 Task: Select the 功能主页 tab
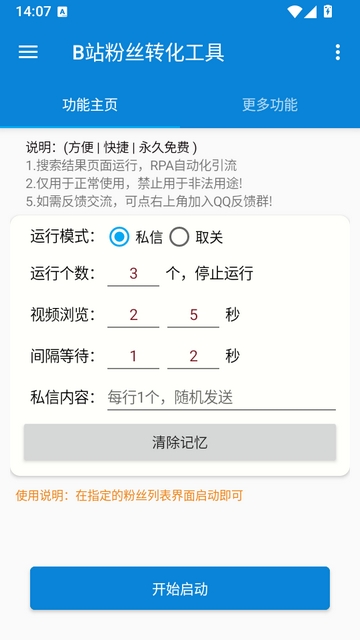pyautogui.click(x=90, y=105)
